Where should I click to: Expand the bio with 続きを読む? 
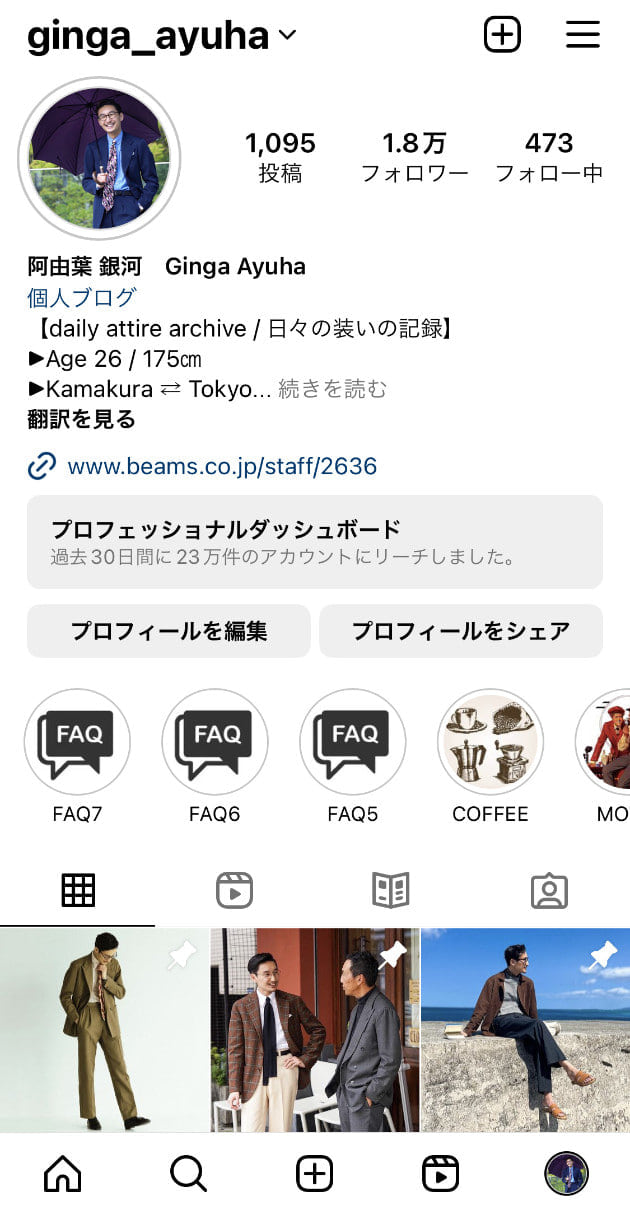[332, 389]
